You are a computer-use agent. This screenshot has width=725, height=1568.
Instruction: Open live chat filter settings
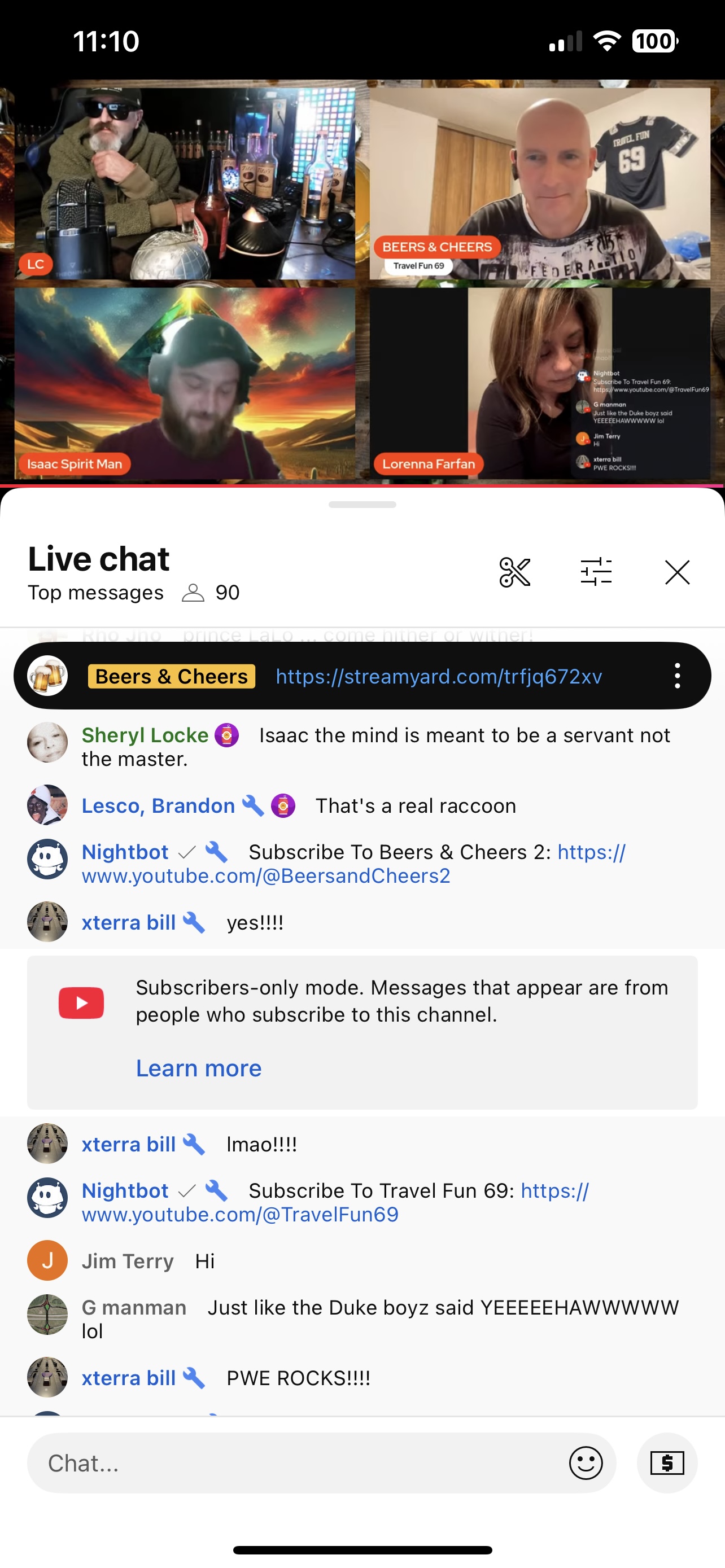[x=596, y=572]
